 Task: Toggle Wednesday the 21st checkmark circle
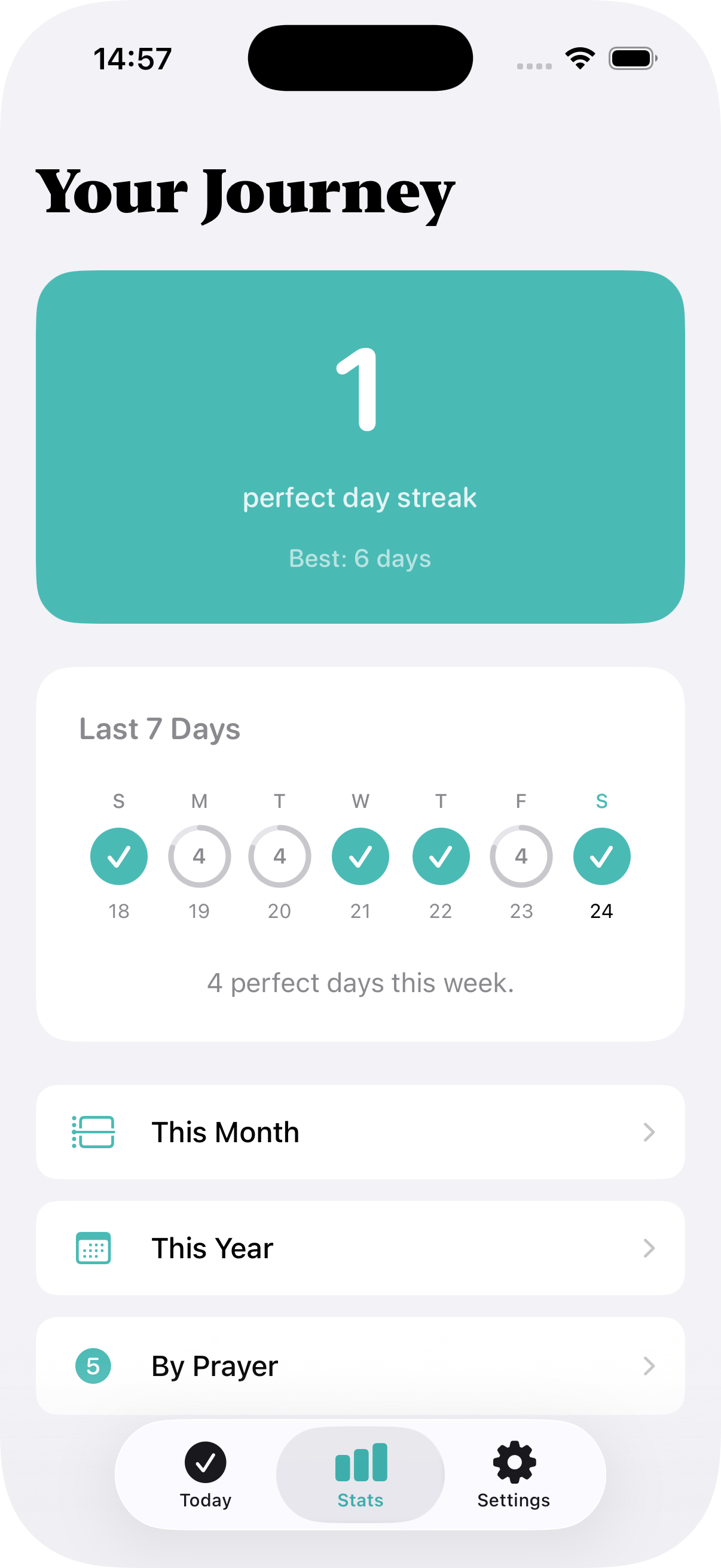tap(360, 856)
